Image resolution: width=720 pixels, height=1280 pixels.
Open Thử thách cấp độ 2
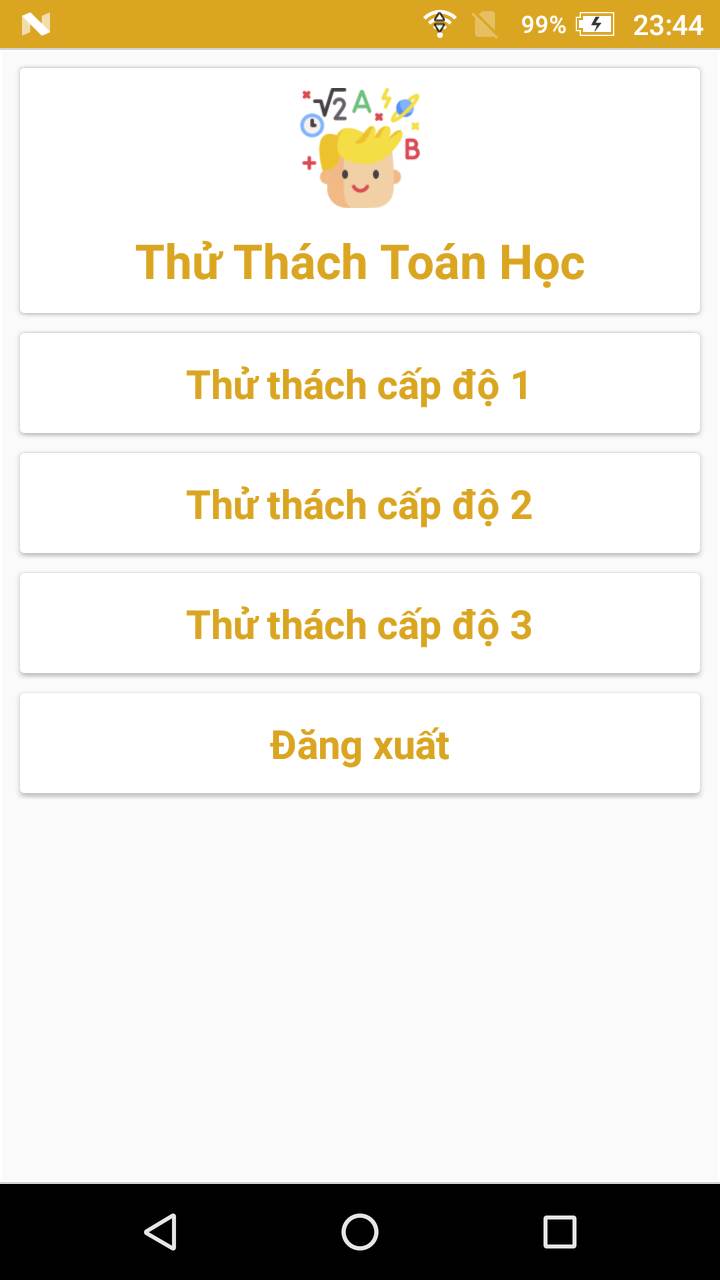[359, 504]
